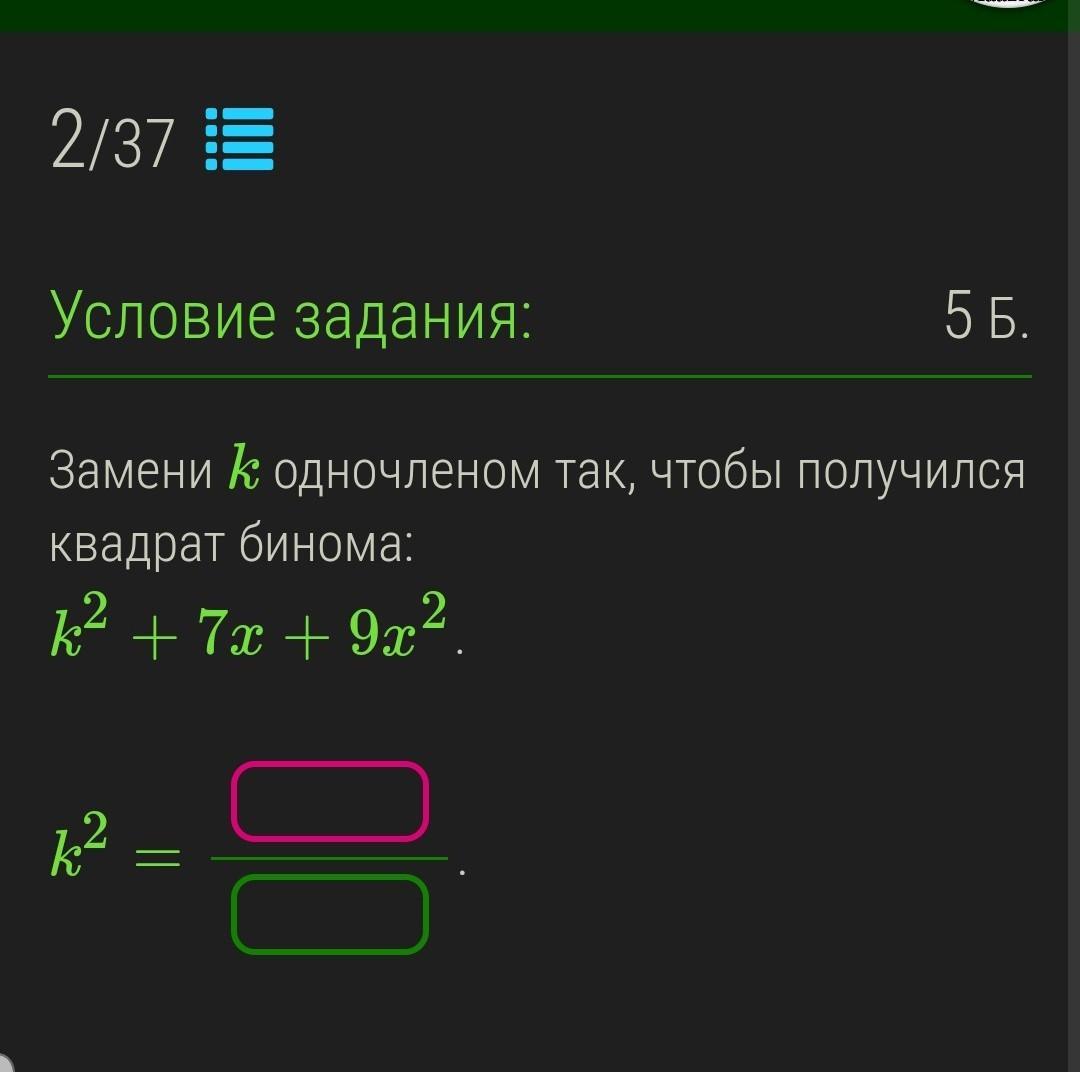Screen dimensions: 1080x1072
Task: Tap the denominator input field
Action: 330,913
